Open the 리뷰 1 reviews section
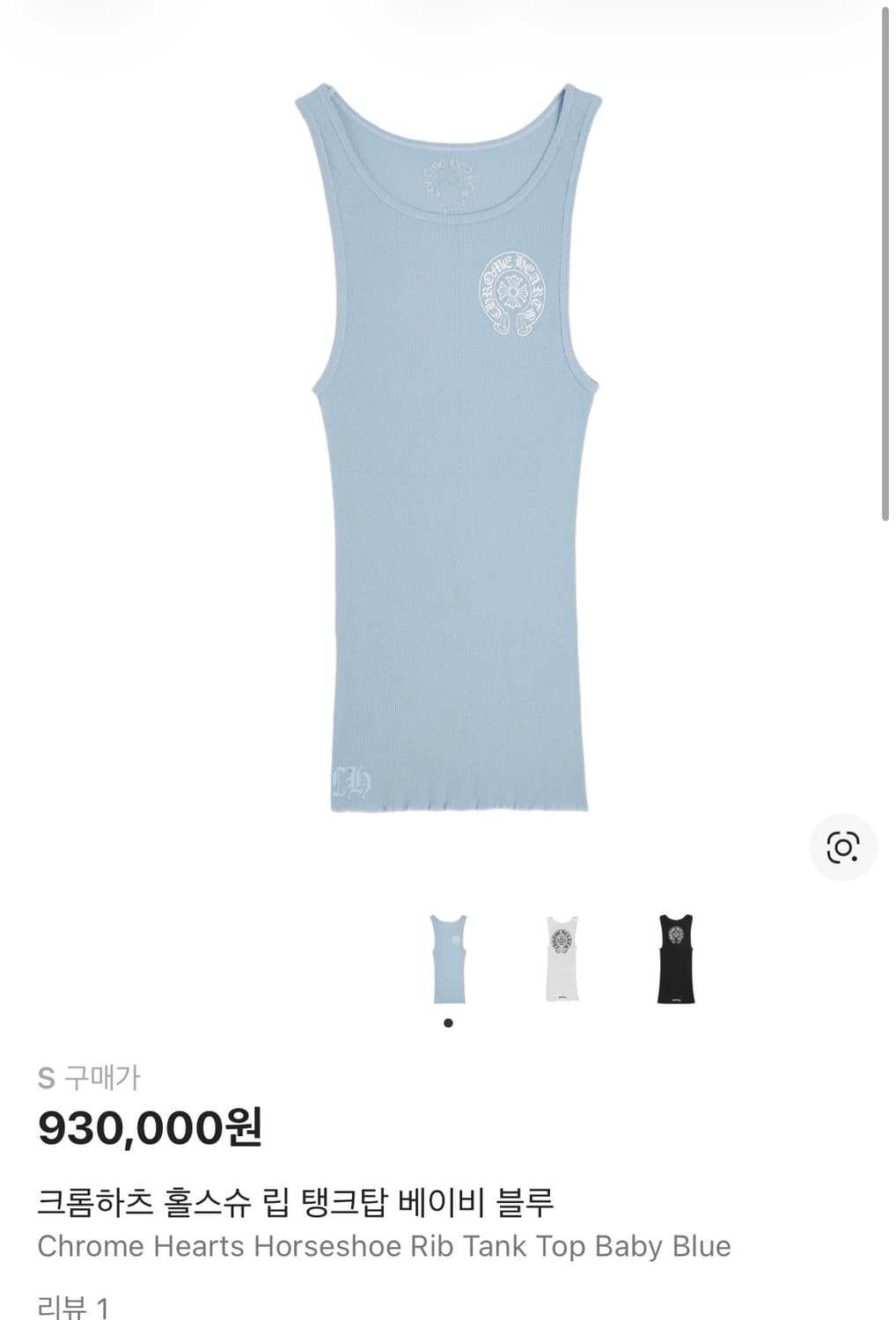The width and height of the screenshot is (896, 1320). tap(75, 1309)
